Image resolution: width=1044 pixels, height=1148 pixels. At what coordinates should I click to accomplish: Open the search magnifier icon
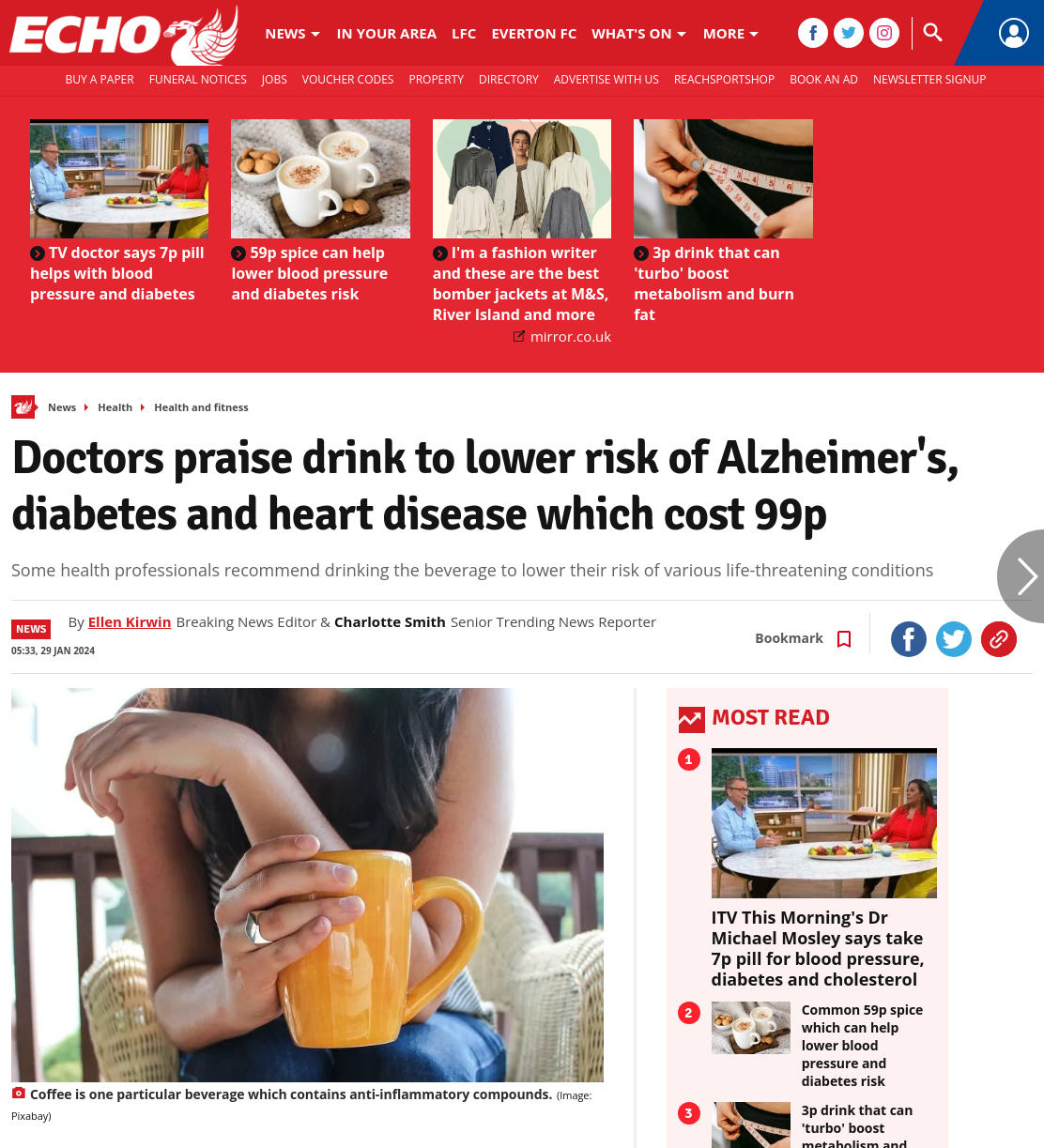click(932, 33)
